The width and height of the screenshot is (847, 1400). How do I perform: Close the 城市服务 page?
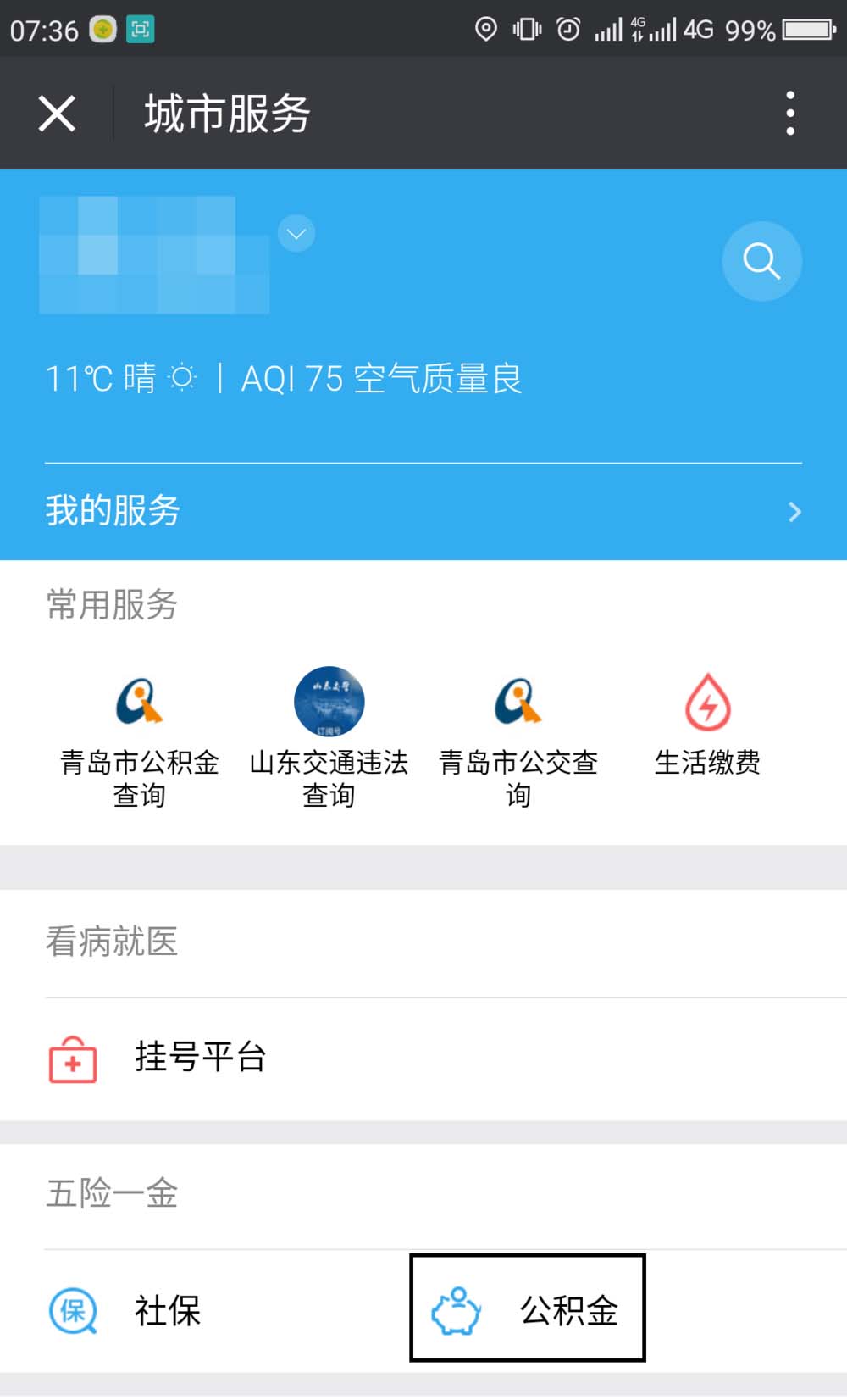[57, 114]
